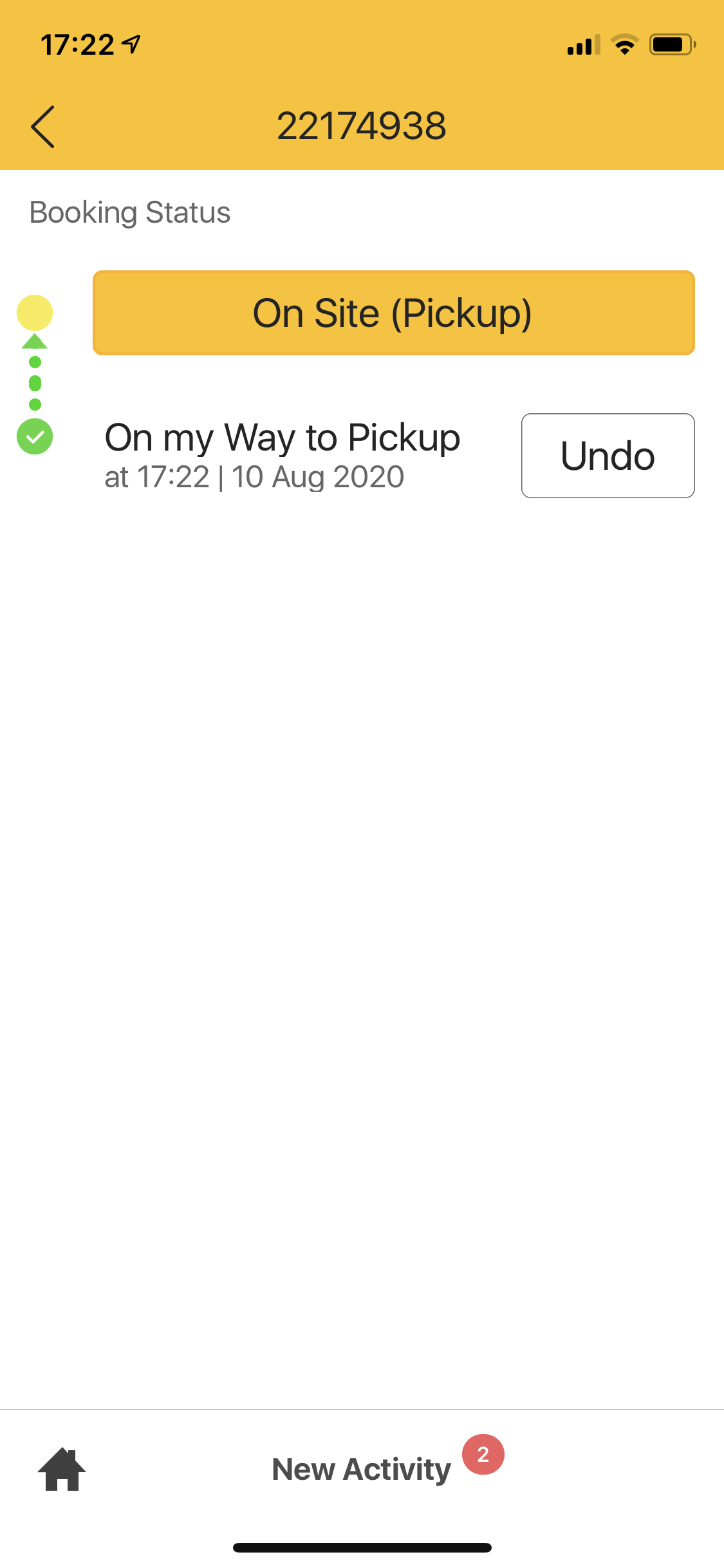Undo the On my Way to Pickup status

pos(607,455)
